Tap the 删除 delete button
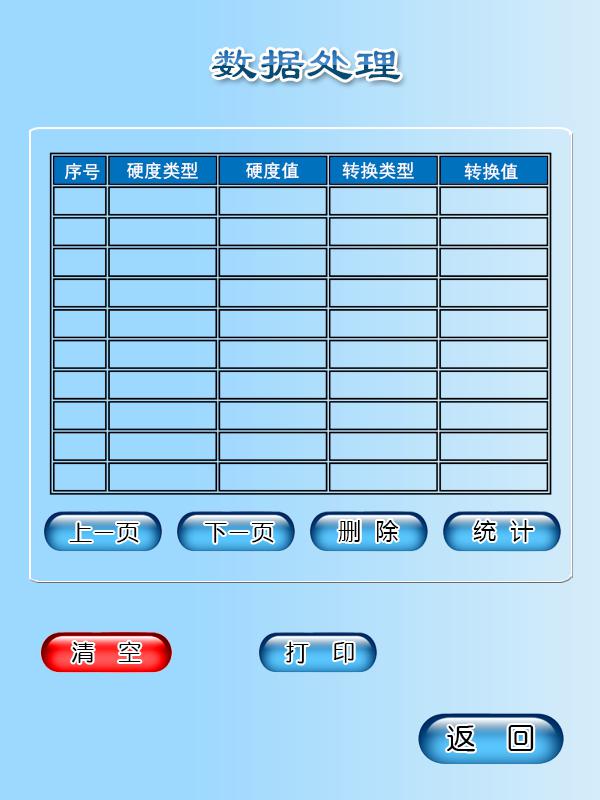 pos(369,532)
